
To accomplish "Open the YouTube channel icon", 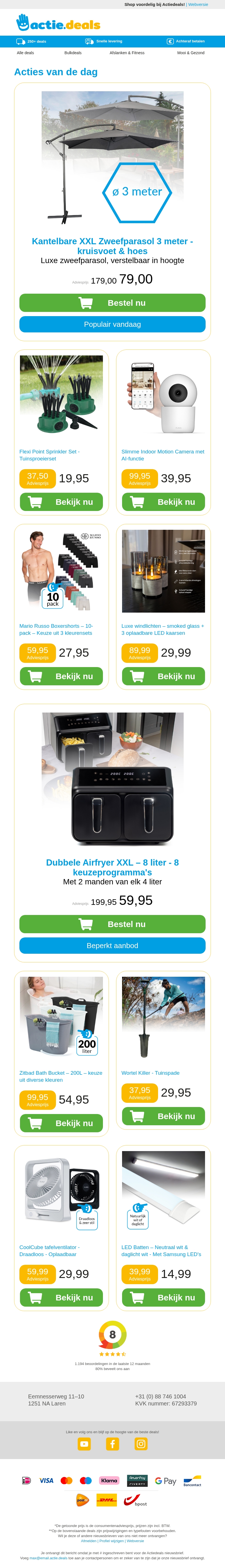I will click(84, 1443).
